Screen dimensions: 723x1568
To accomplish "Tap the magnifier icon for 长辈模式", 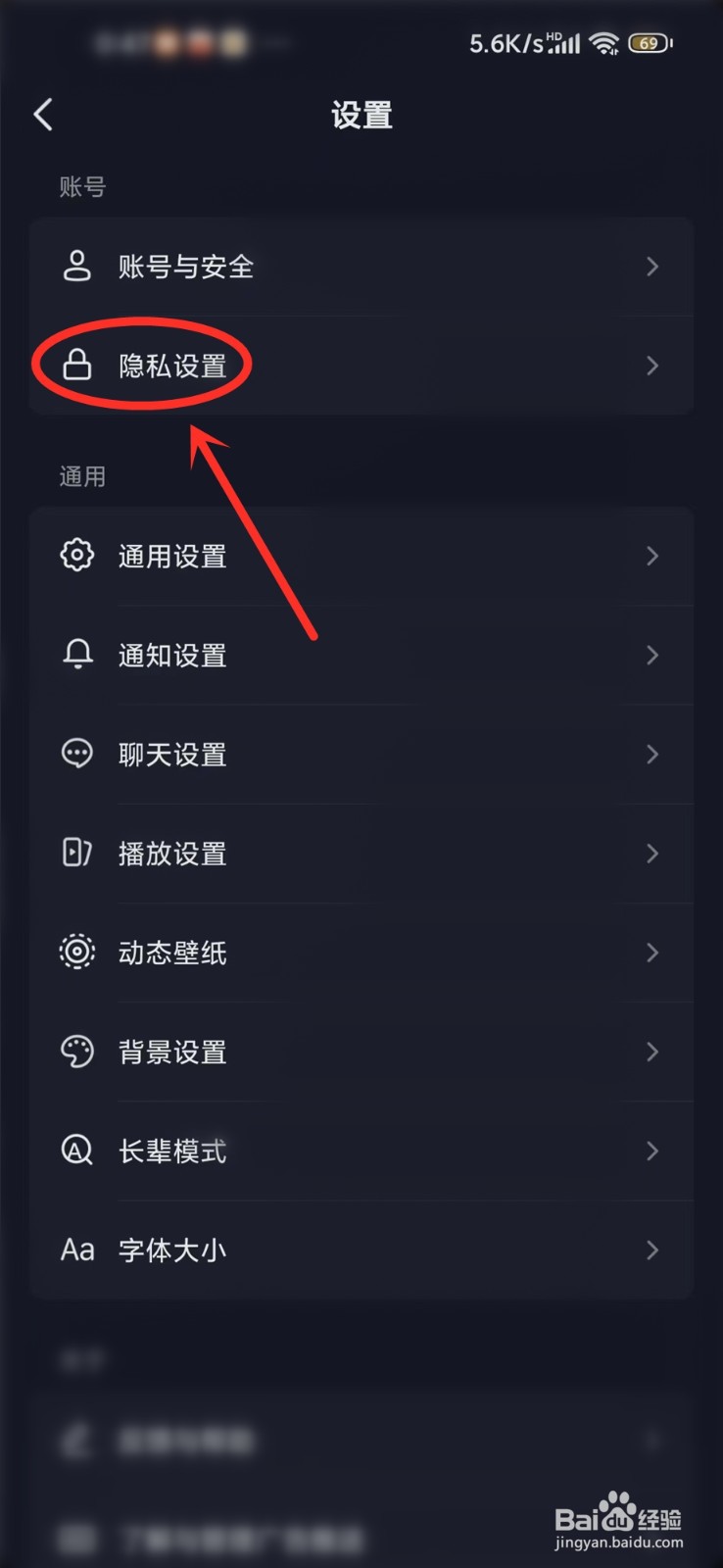I will click(x=77, y=1151).
